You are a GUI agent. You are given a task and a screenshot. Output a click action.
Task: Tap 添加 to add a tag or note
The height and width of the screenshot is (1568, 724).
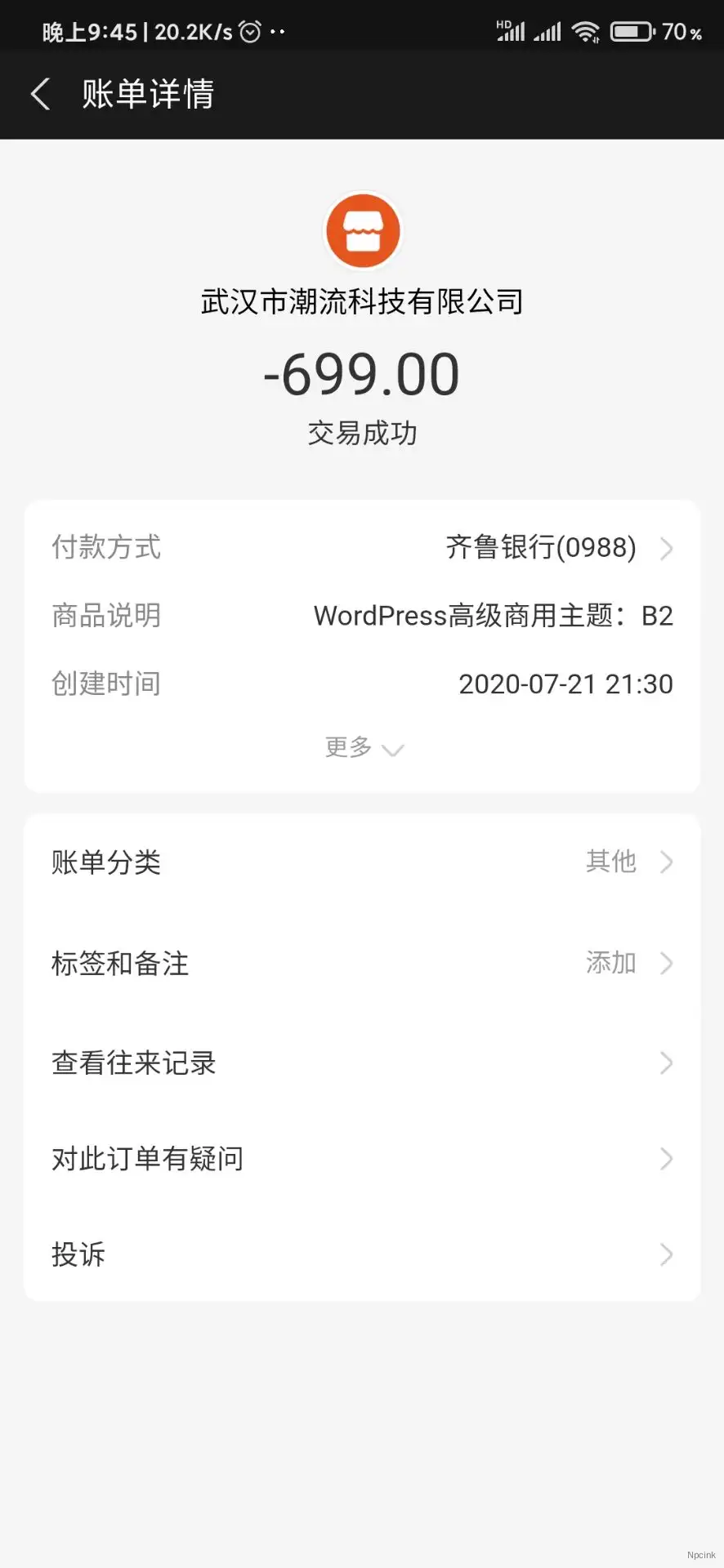click(x=610, y=964)
